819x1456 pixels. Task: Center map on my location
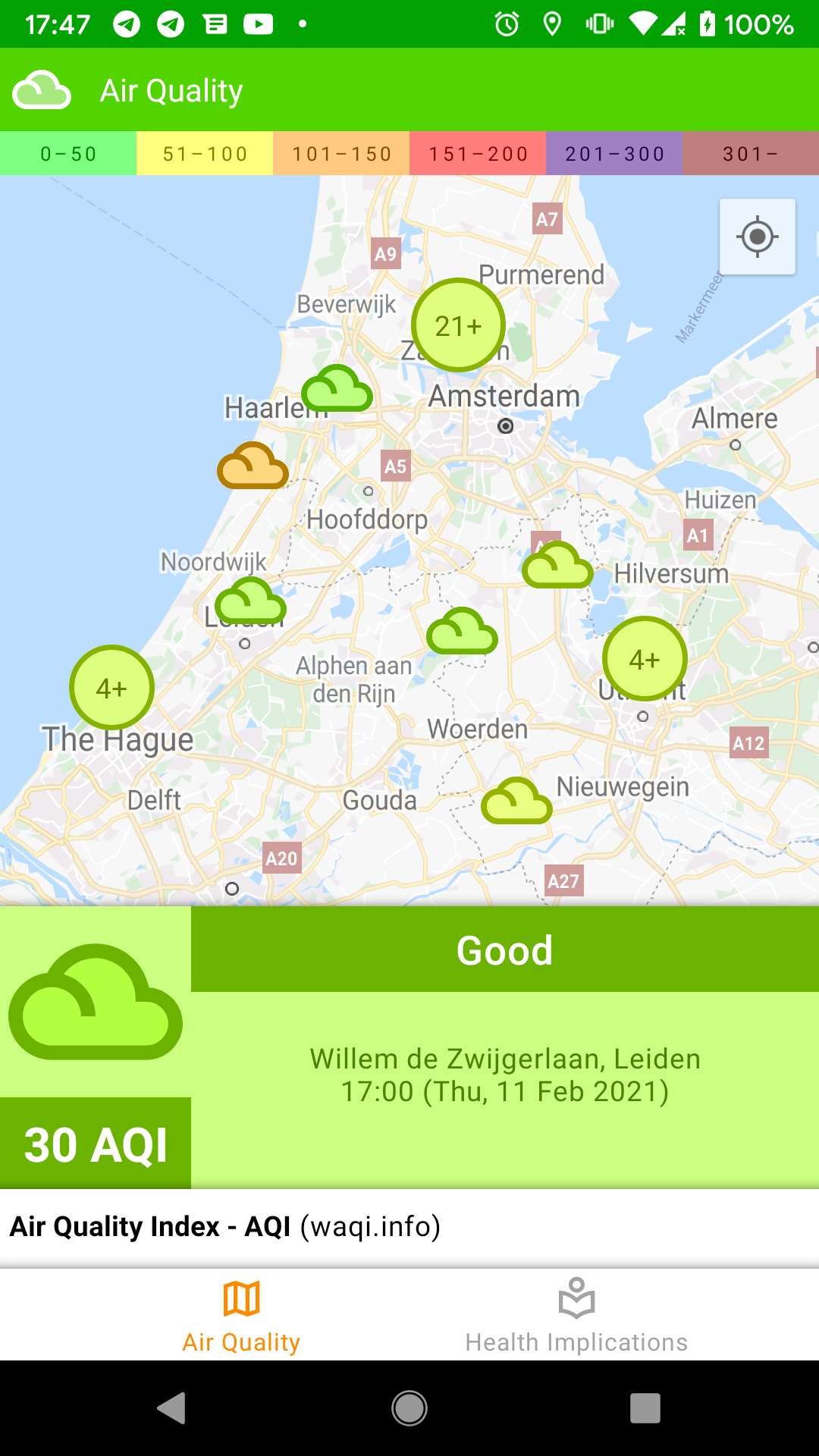(x=757, y=237)
